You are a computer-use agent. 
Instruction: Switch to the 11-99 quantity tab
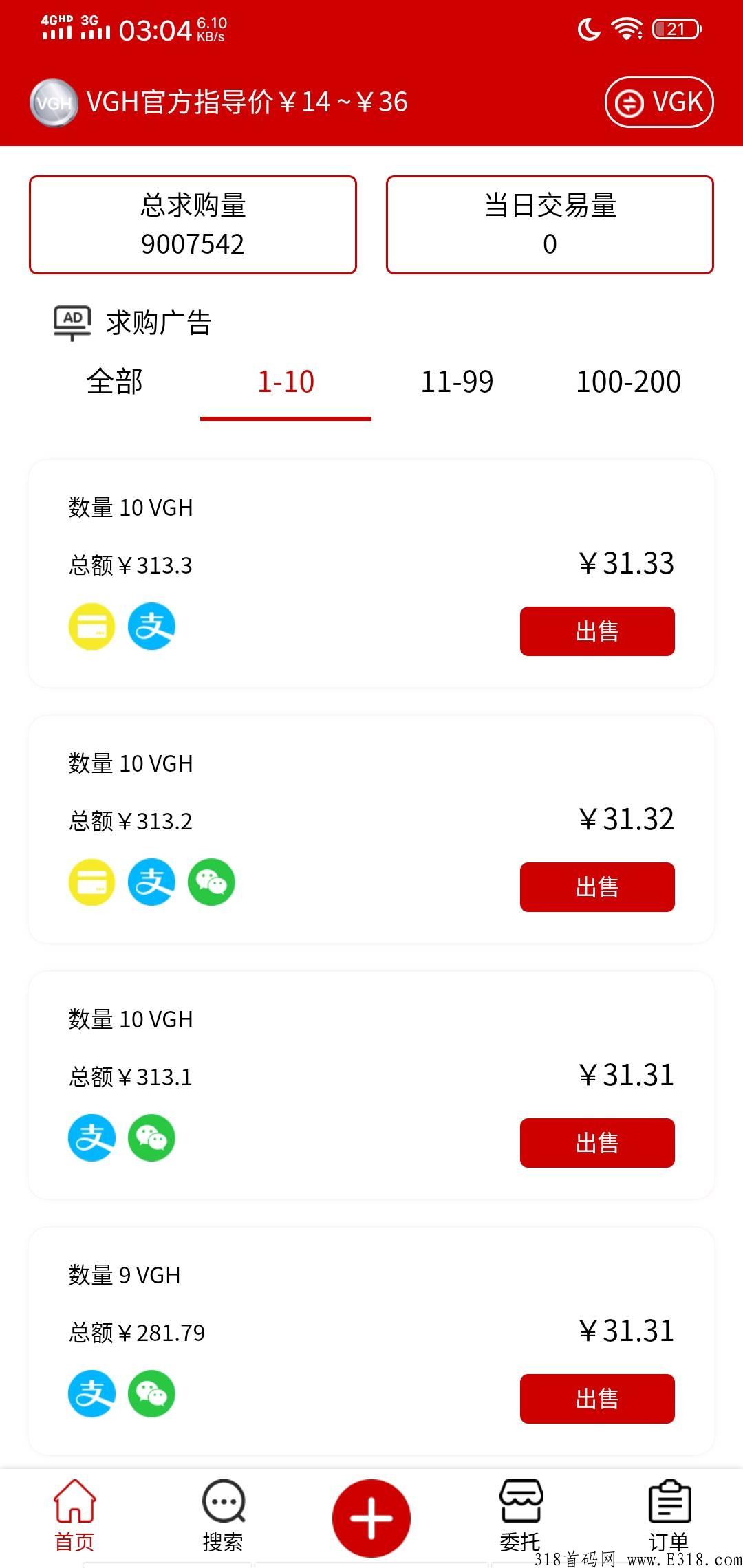coord(457,382)
